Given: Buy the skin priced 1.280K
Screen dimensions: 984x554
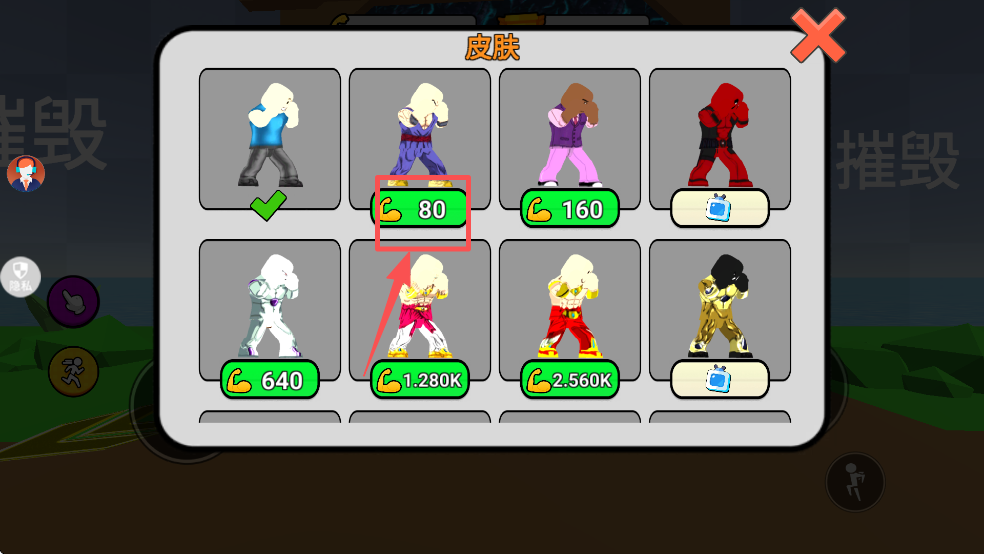Looking at the screenshot, I should (x=420, y=380).
